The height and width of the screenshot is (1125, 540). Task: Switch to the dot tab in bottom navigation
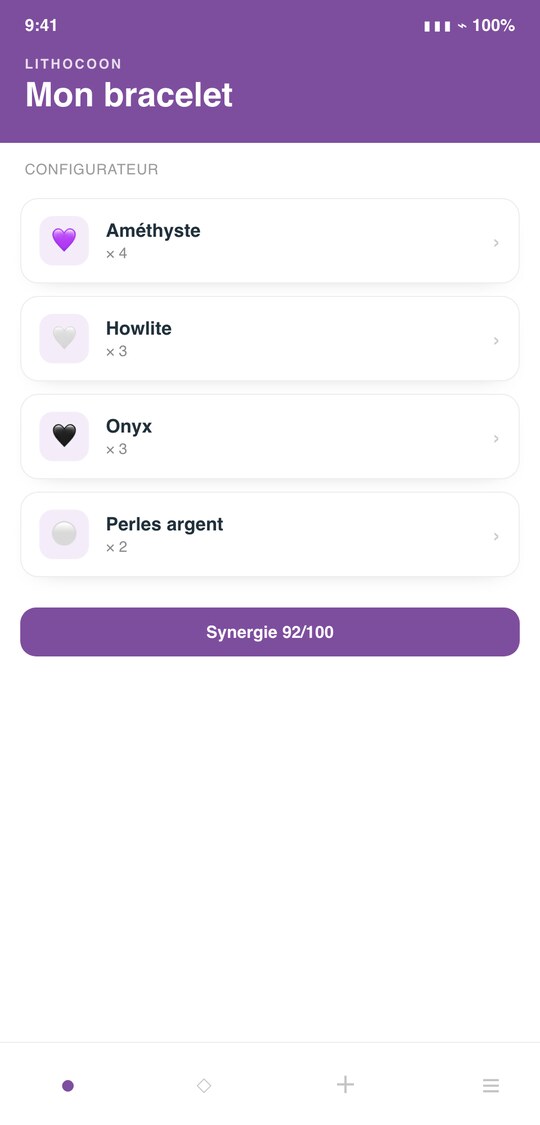[x=68, y=1086]
